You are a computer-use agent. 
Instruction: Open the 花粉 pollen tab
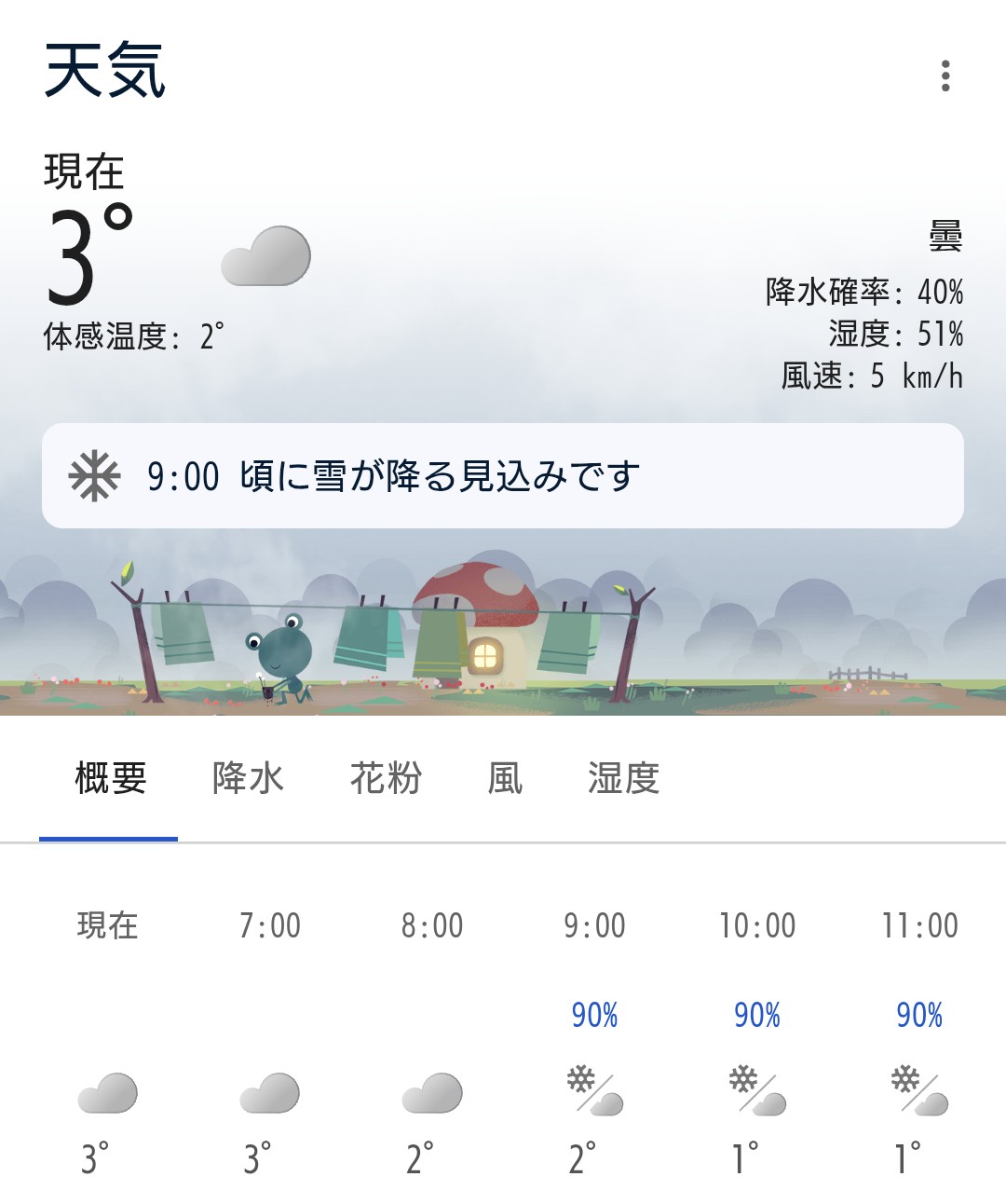(386, 778)
